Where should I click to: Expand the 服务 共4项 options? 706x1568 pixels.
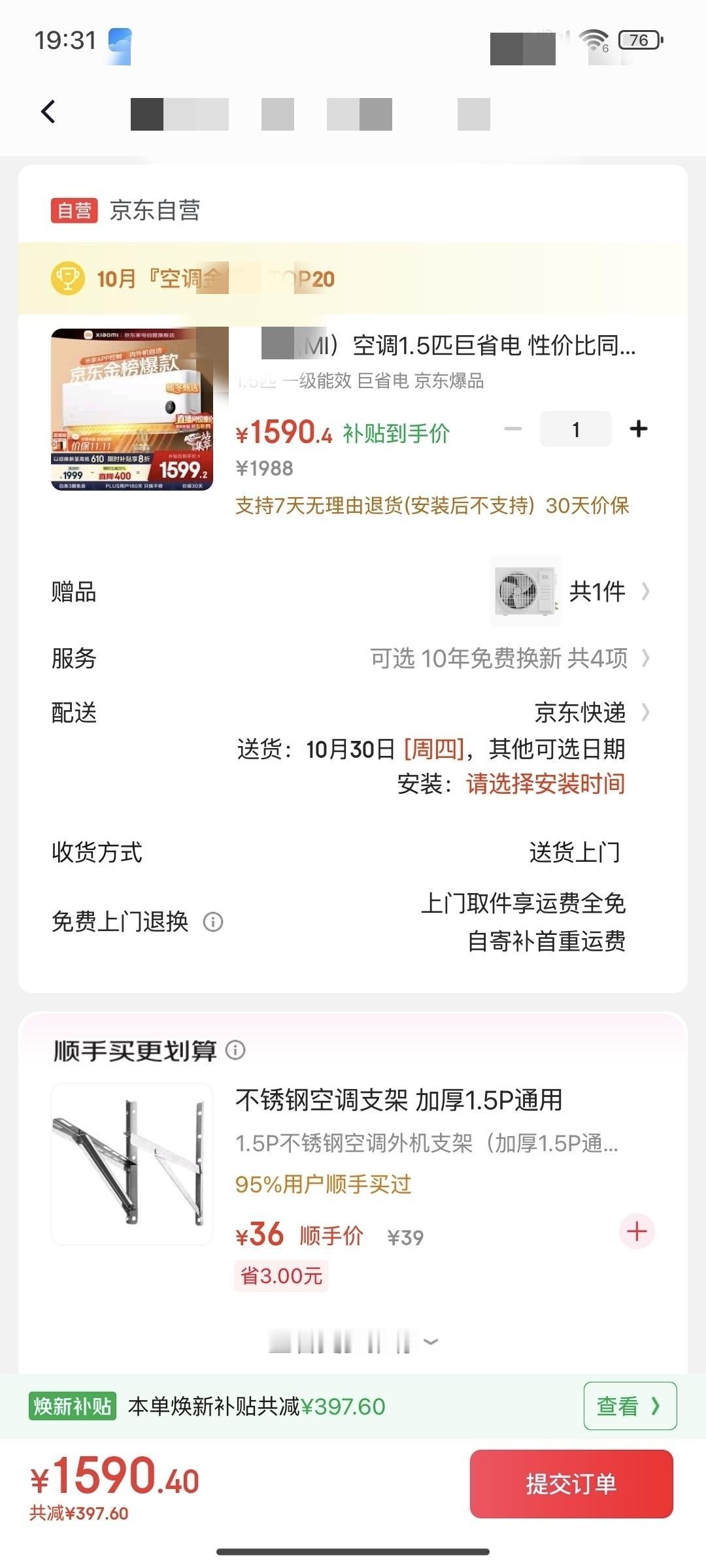point(647,659)
